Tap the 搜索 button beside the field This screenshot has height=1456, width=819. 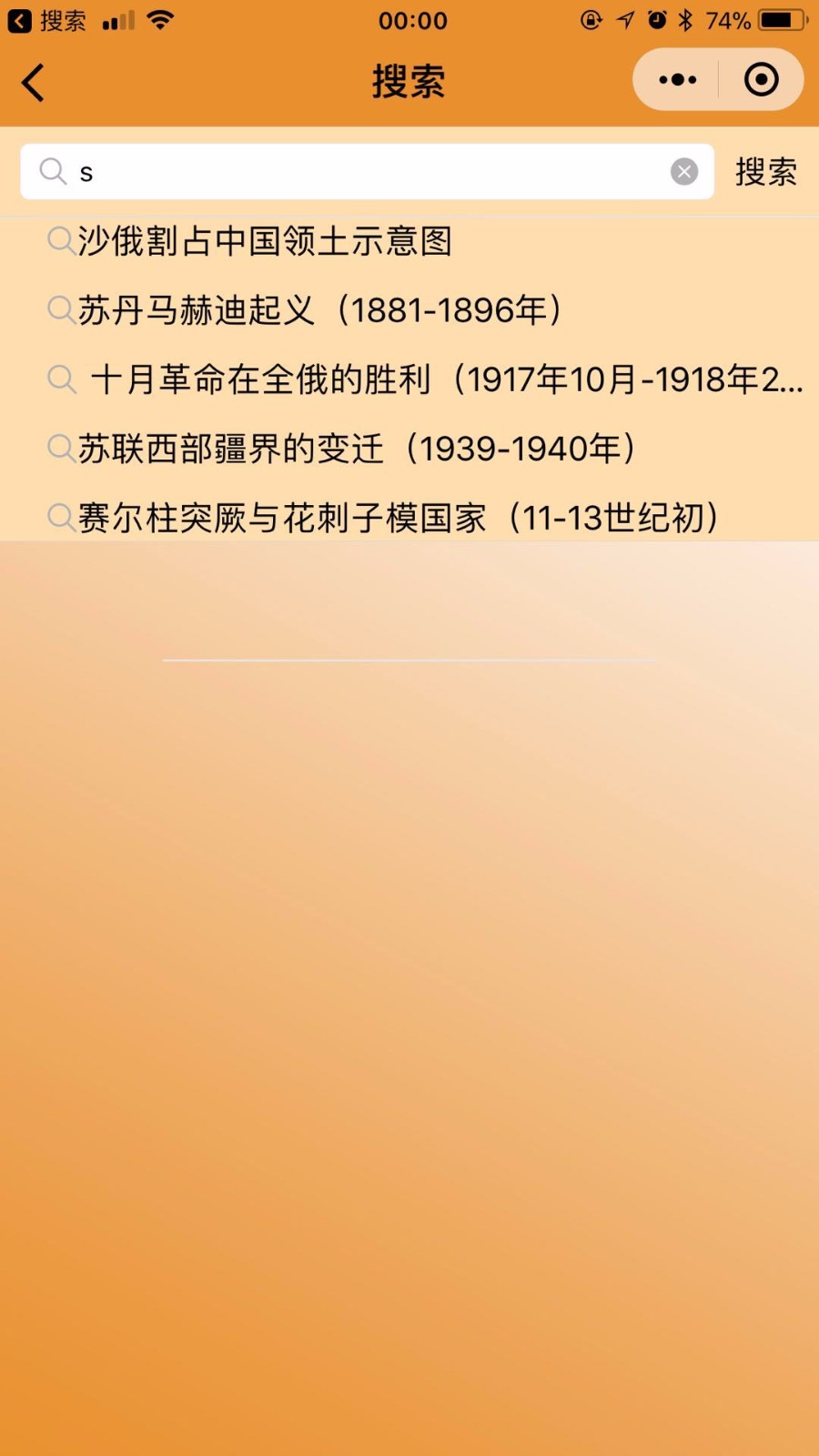765,172
